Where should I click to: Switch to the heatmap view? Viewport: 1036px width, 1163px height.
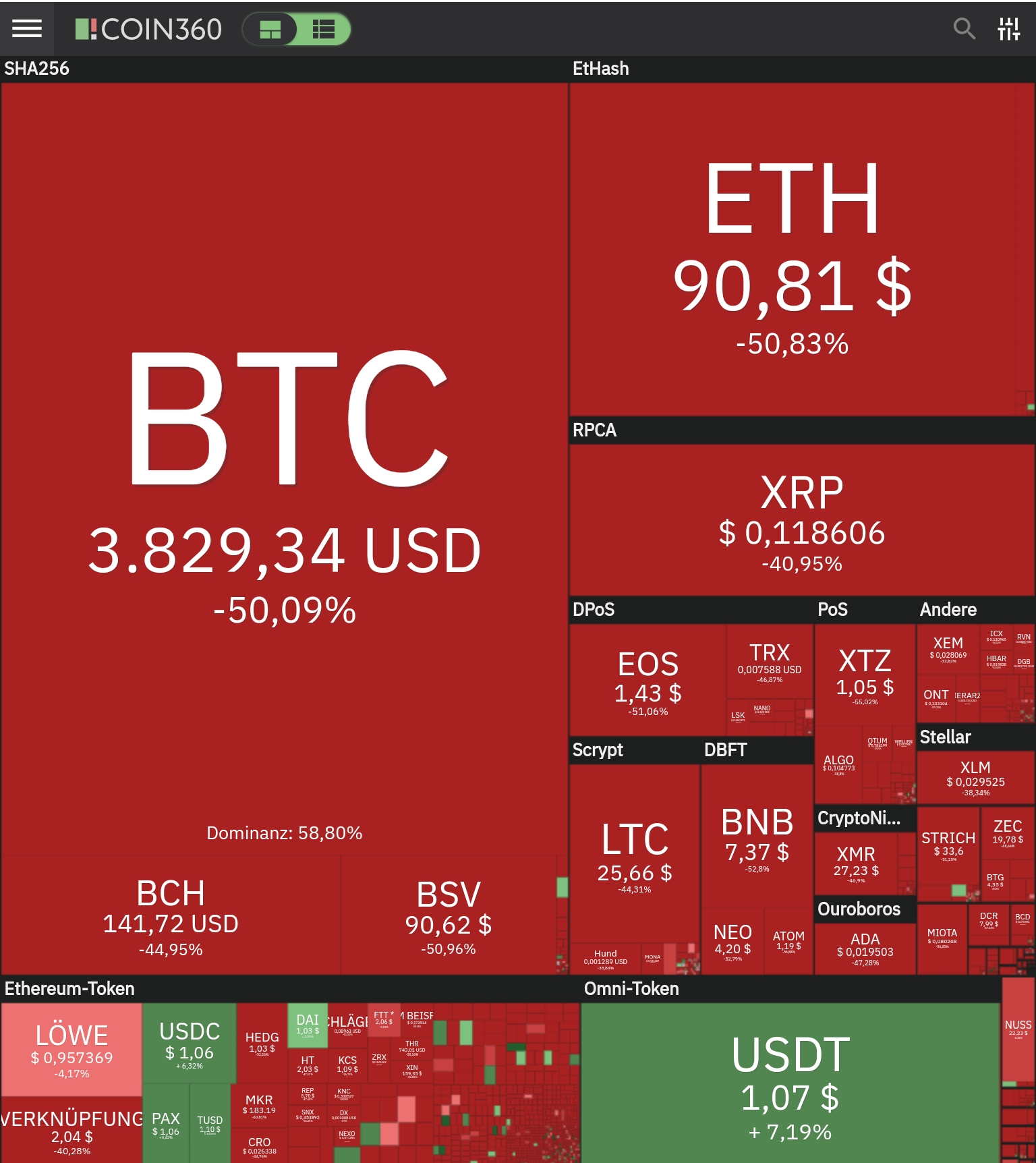(270, 29)
